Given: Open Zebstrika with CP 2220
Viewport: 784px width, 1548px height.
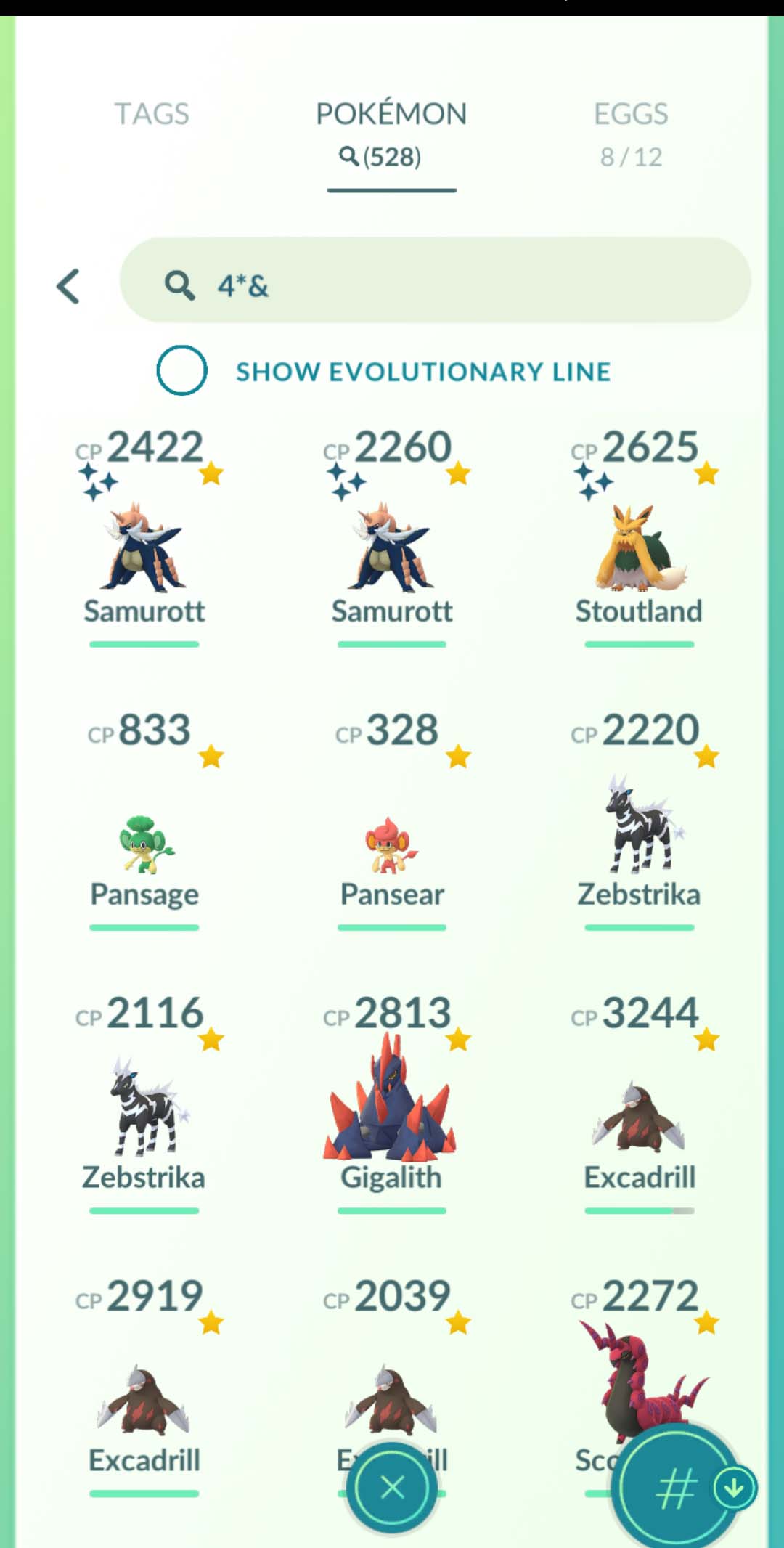Looking at the screenshot, I should [639, 828].
